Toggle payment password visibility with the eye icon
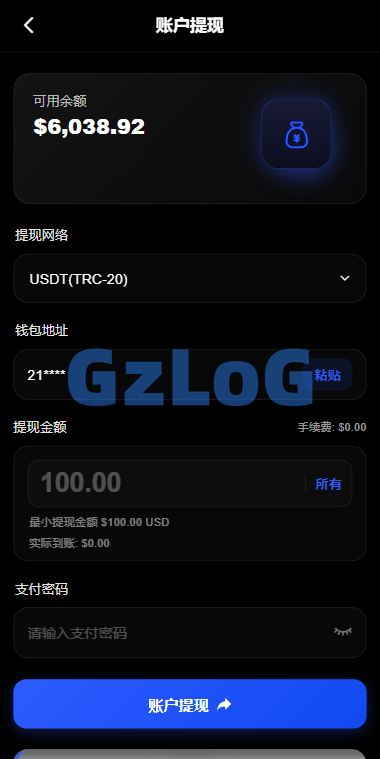This screenshot has width=380, height=759. tap(343, 631)
